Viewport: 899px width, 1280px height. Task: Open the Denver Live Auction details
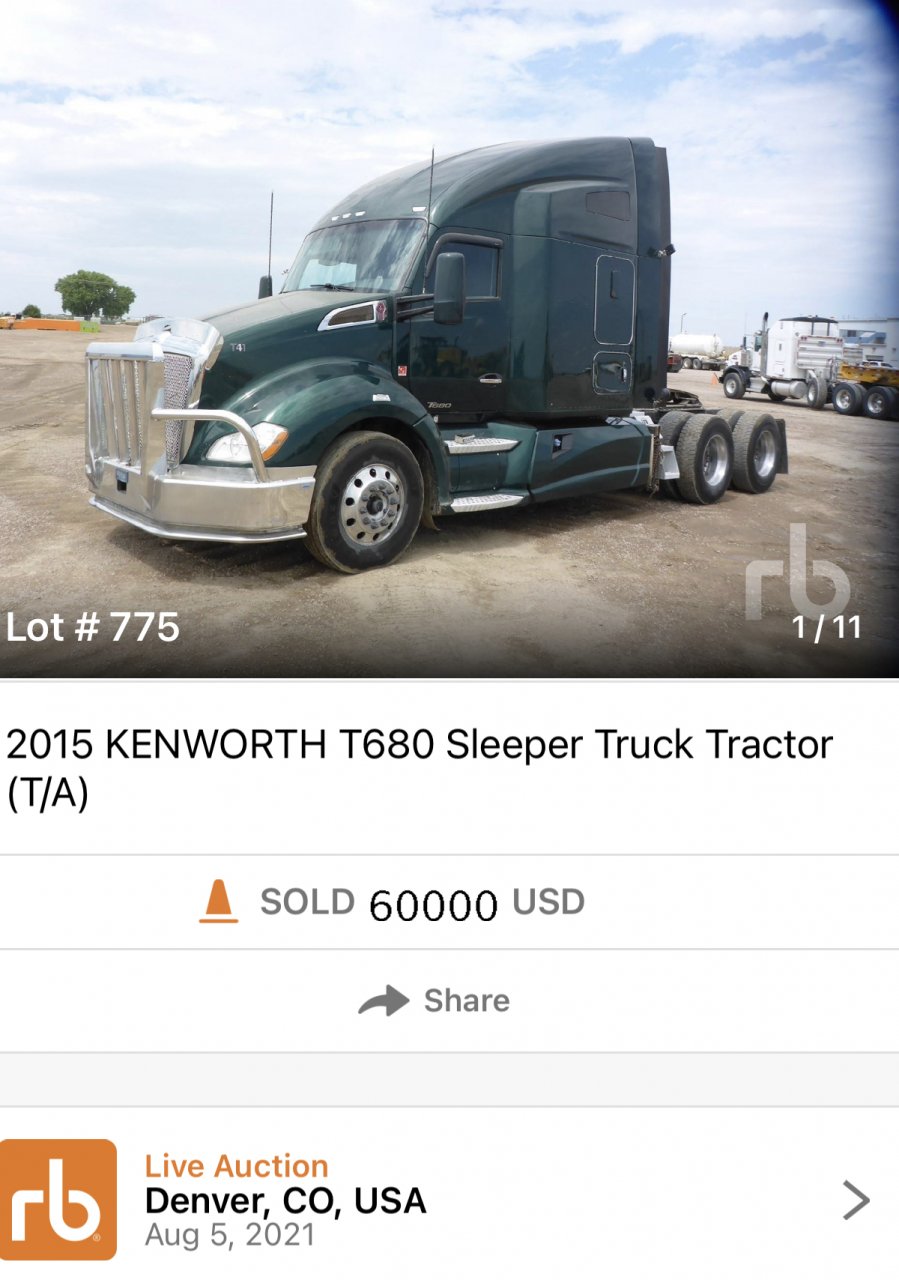tap(449, 1199)
